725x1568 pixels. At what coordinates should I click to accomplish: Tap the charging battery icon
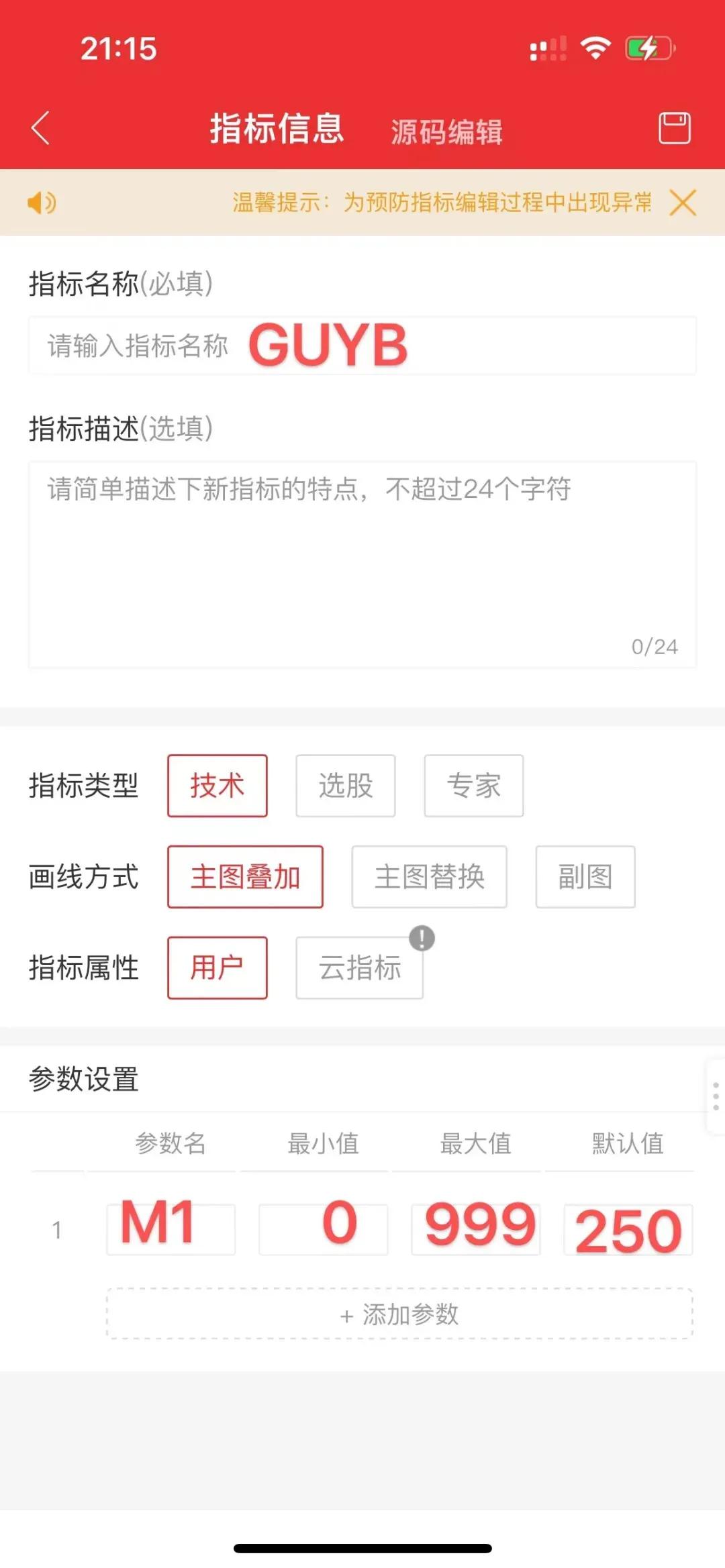point(647,47)
